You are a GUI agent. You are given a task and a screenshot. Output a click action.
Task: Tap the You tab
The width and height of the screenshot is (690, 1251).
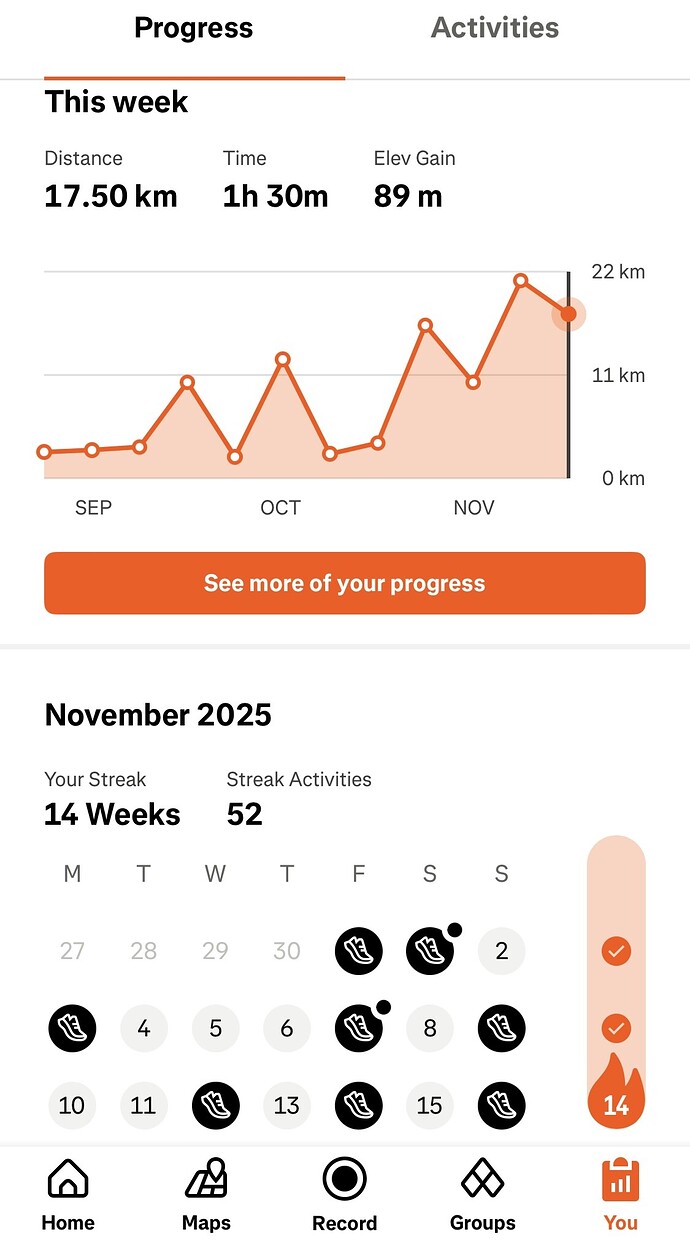click(x=620, y=1195)
